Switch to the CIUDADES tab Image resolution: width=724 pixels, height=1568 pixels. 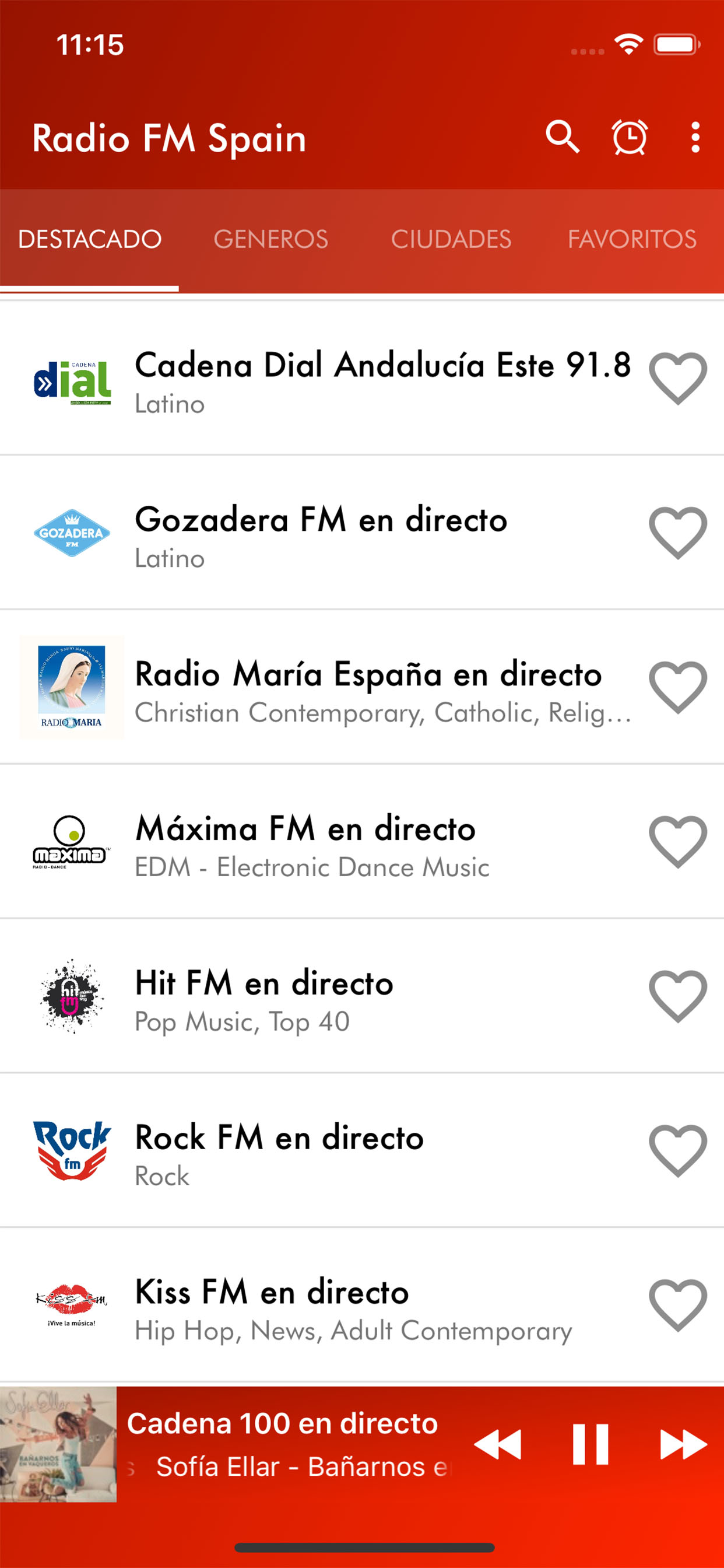click(x=451, y=239)
